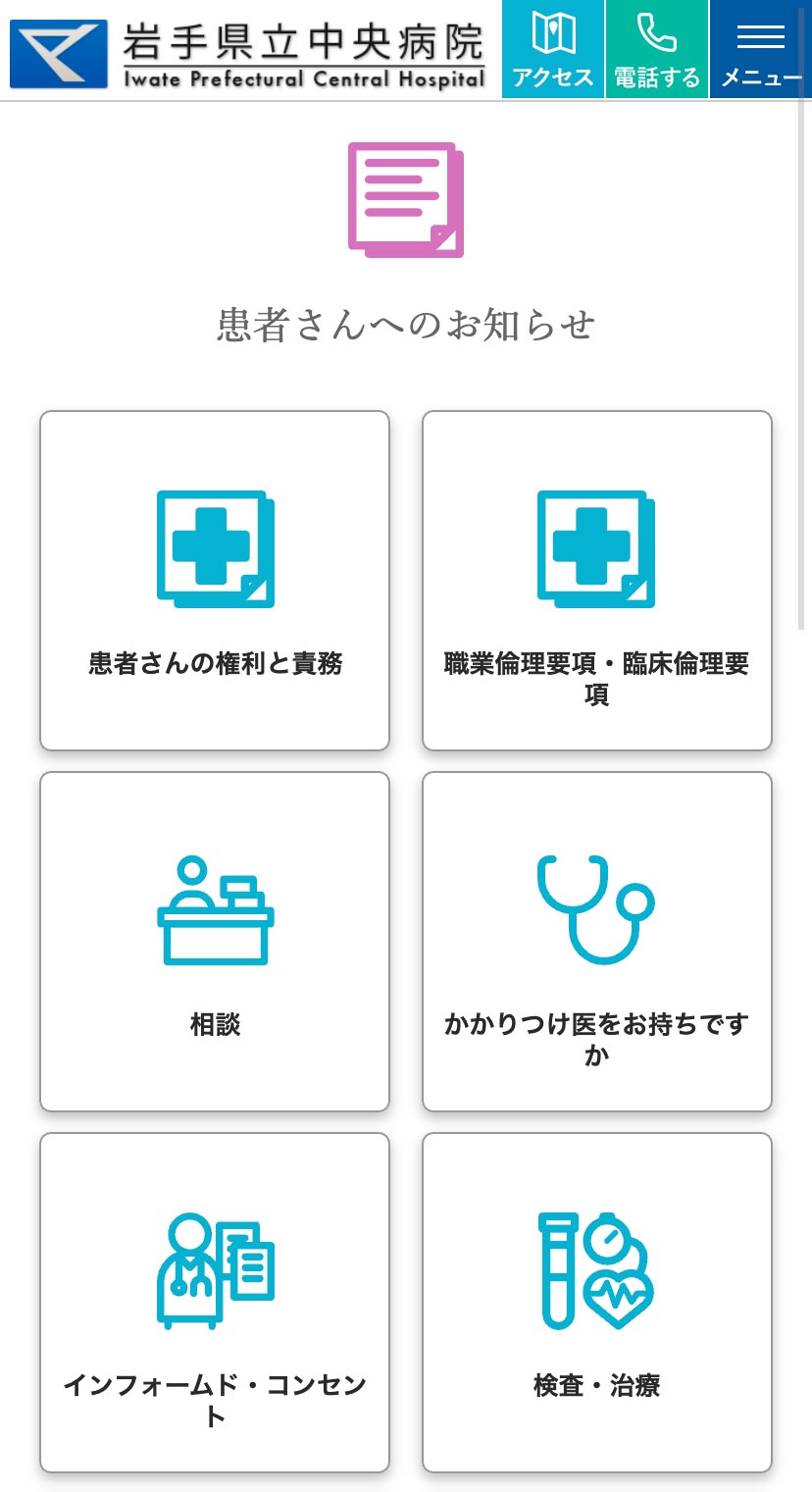This screenshot has width=812, height=1492.
Task: Open かかりつけ医をお持ちですか card
Action: [x=596, y=942]
